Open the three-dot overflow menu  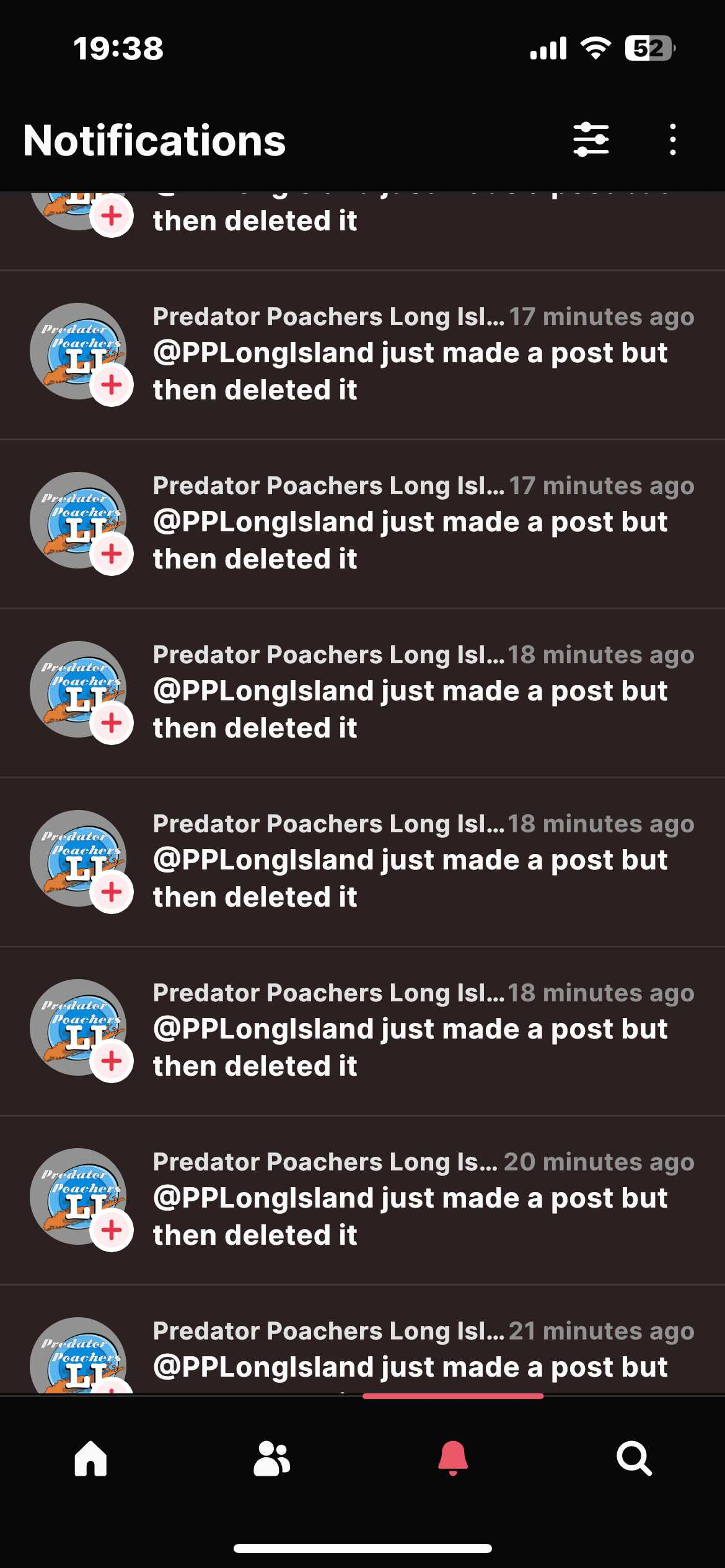[x=673, y=140]
